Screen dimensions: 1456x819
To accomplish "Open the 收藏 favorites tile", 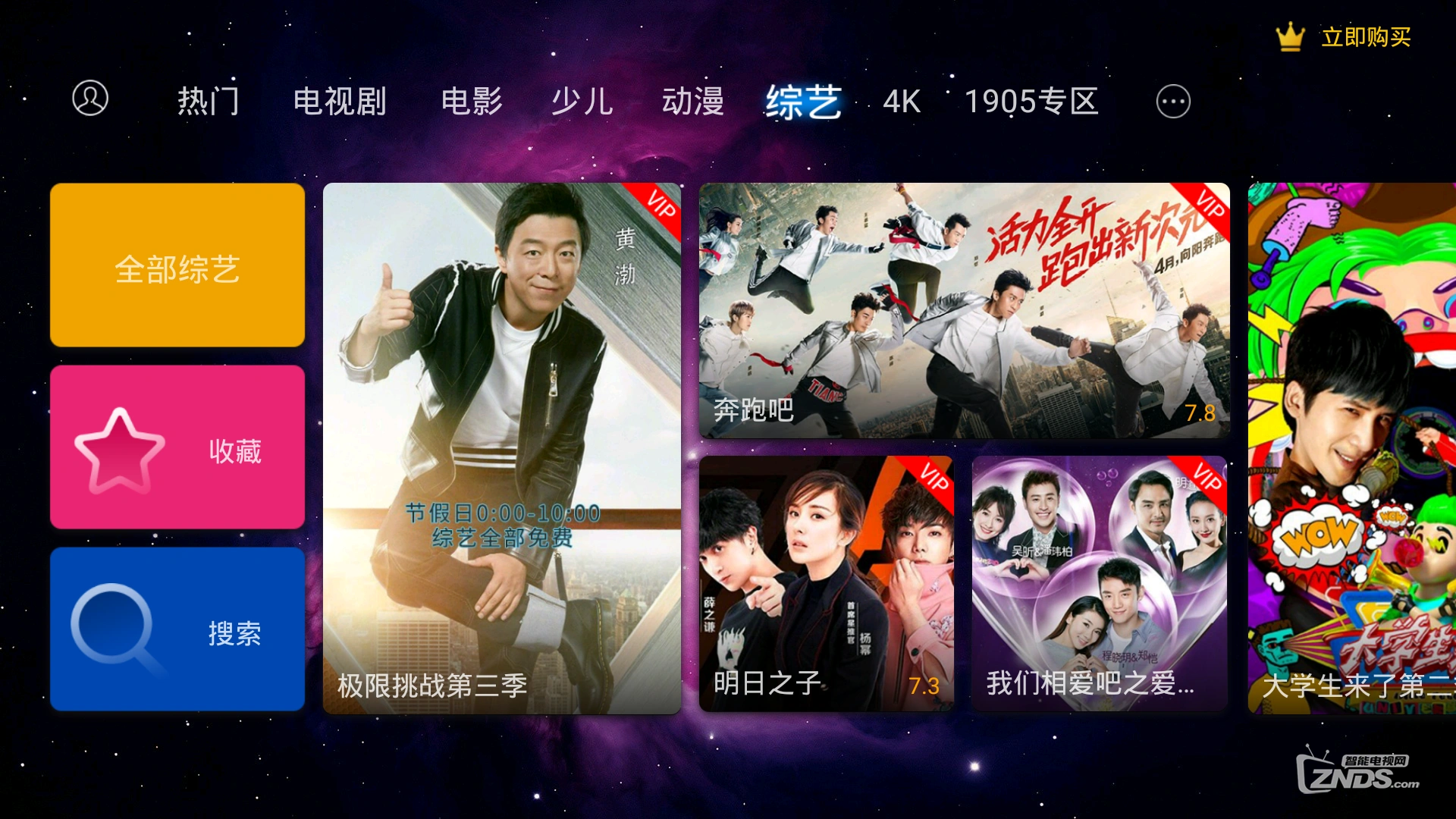I will tap(177, 447).
